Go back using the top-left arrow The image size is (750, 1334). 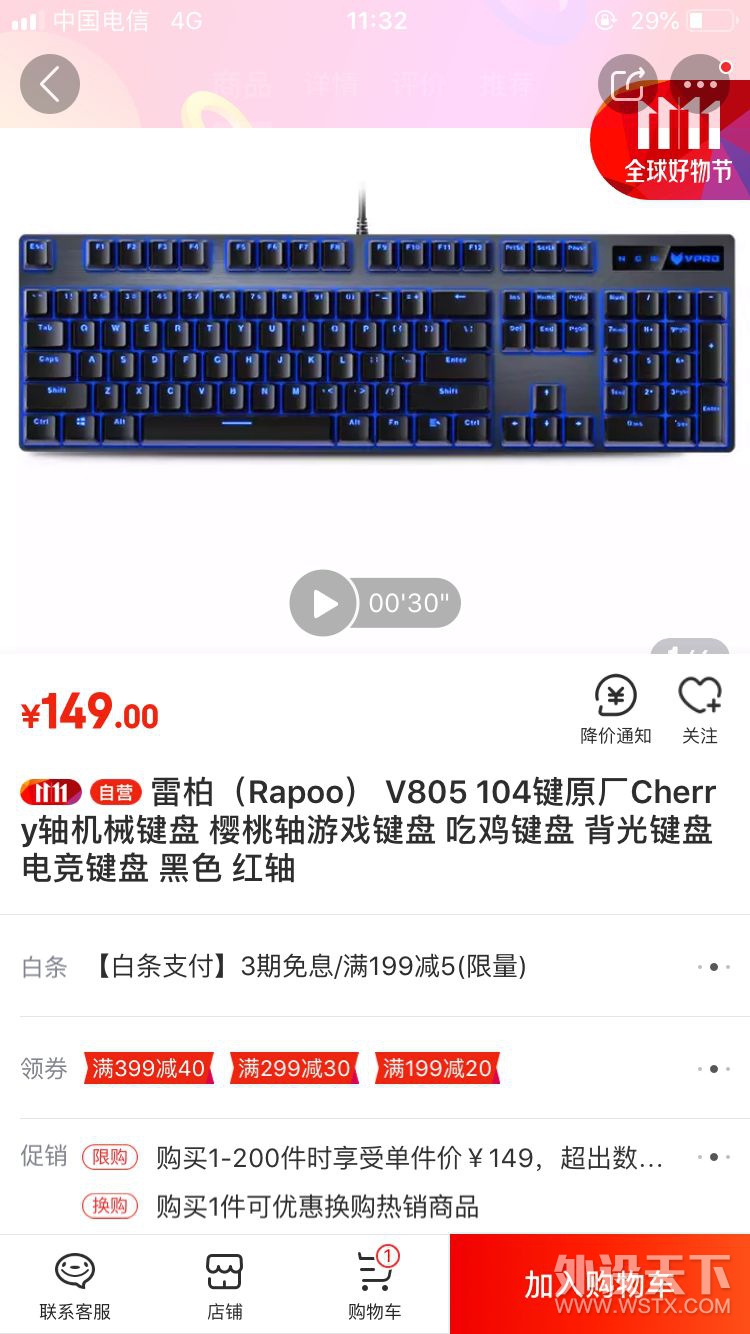click(x=50, y=84)
